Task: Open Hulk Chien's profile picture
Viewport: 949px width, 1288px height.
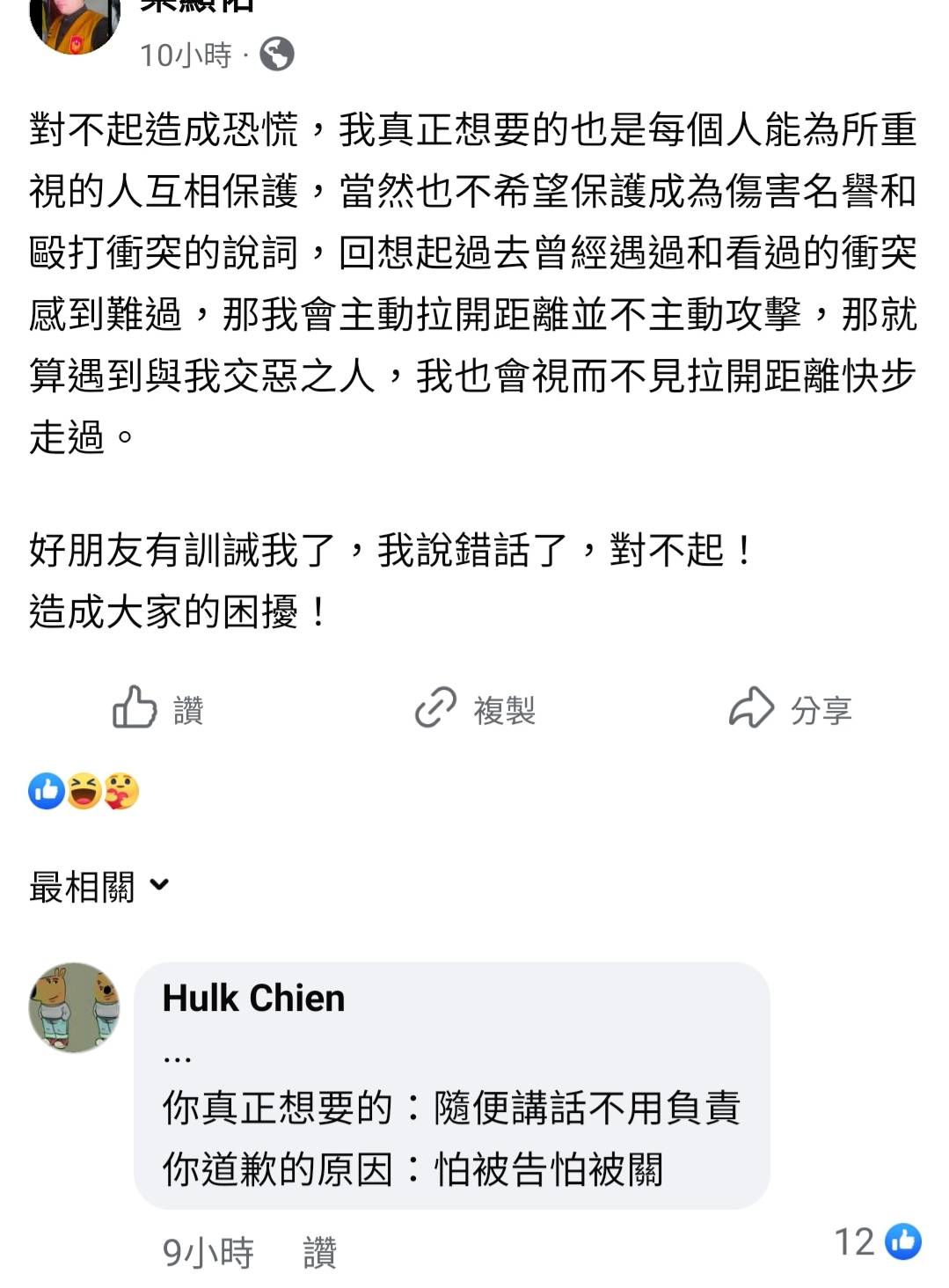Action: pos(75,1007)
